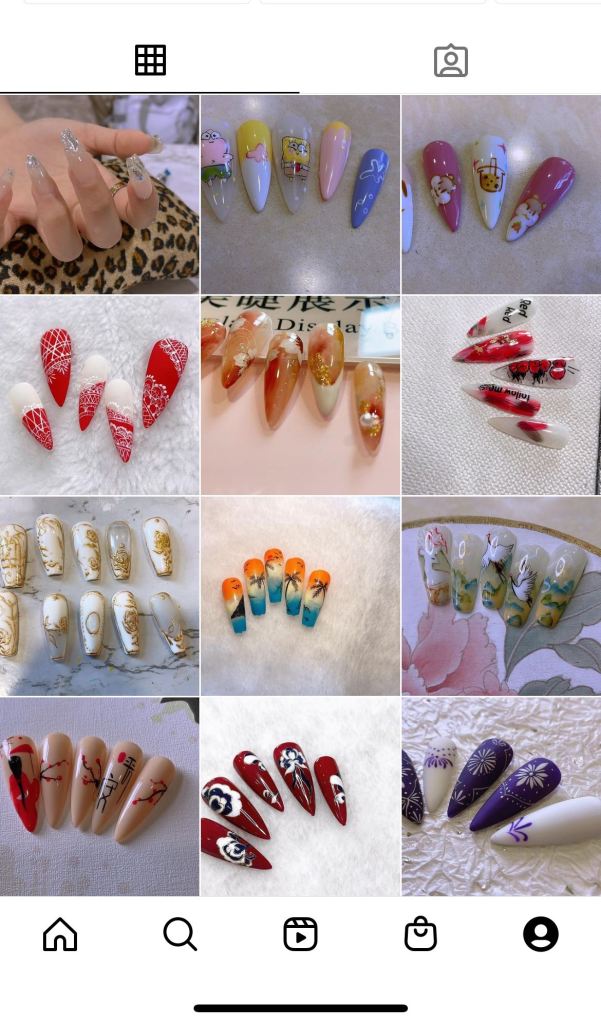Open the crane painting nails post
This screenshot has width=601, height=1023.
(501, 596)
